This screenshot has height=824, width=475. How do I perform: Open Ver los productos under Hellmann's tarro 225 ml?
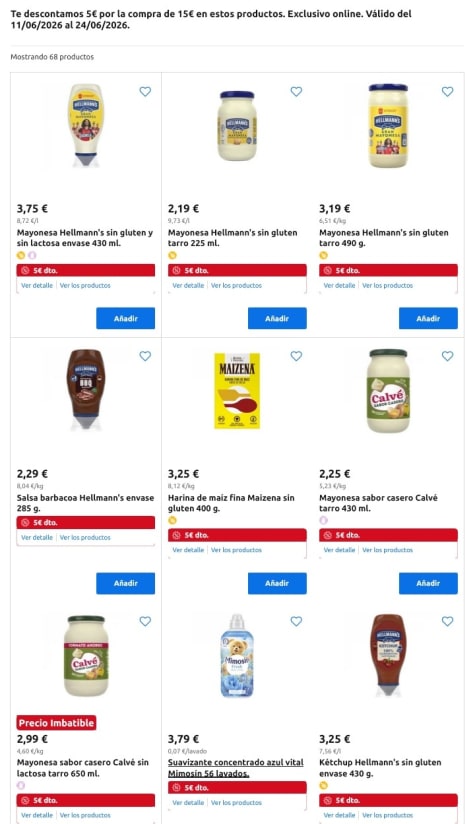pos(236,285)
